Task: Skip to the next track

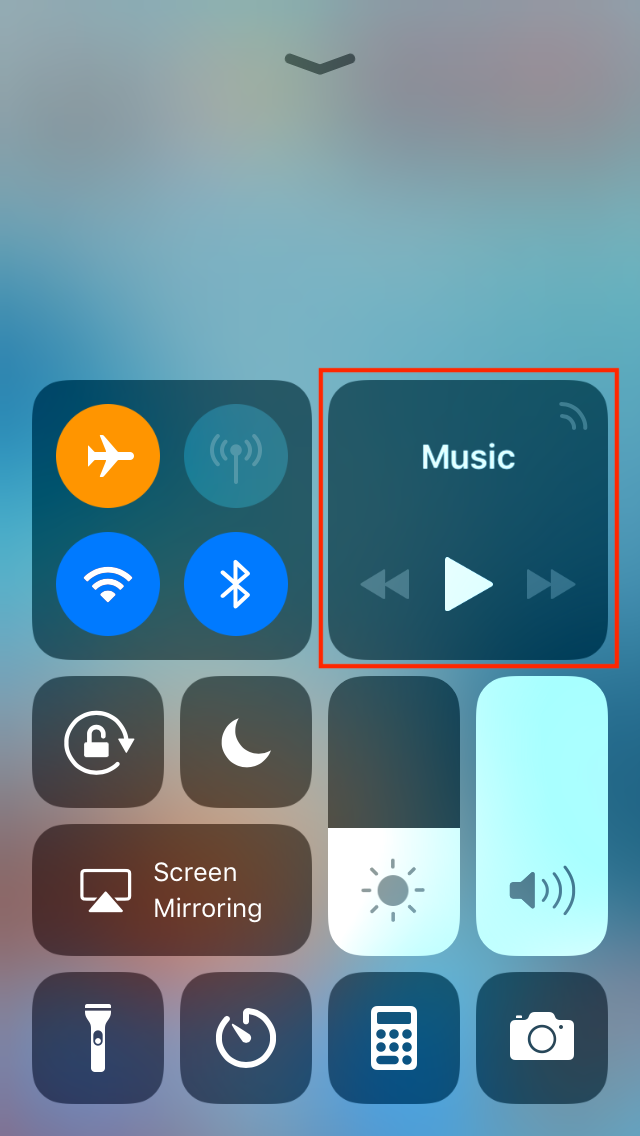Action: pyautogui.click(x=551, y=584)
